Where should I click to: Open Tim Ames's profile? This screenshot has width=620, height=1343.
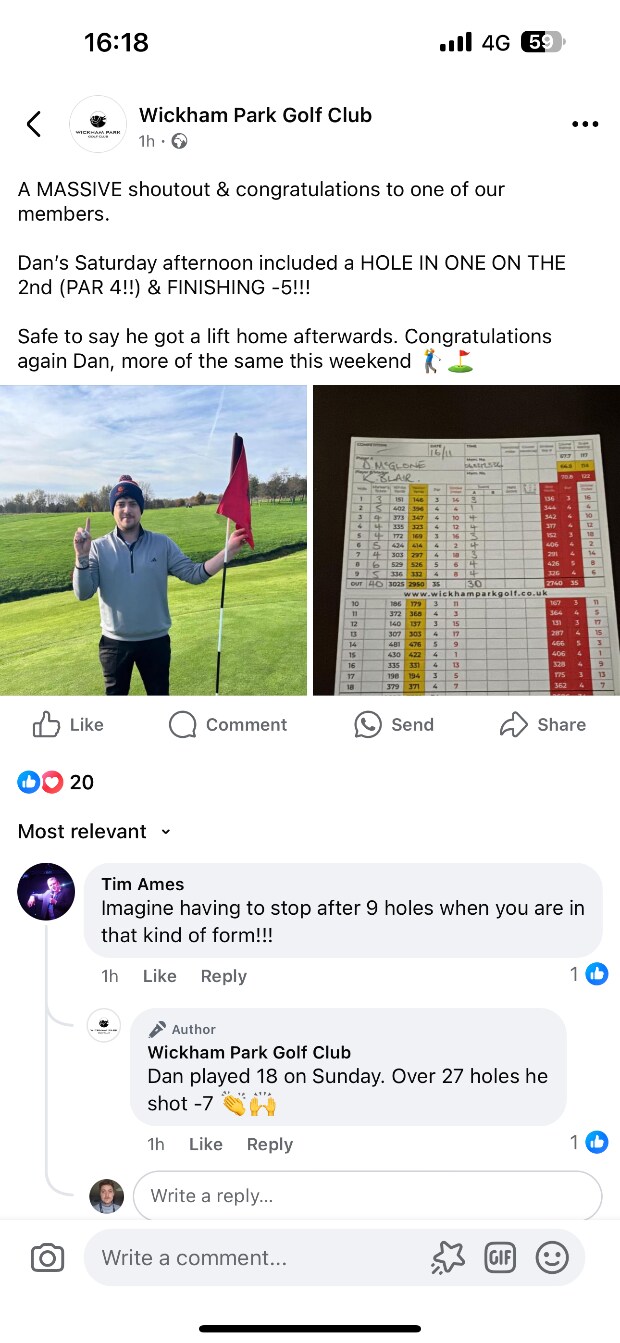pos(46,892)
